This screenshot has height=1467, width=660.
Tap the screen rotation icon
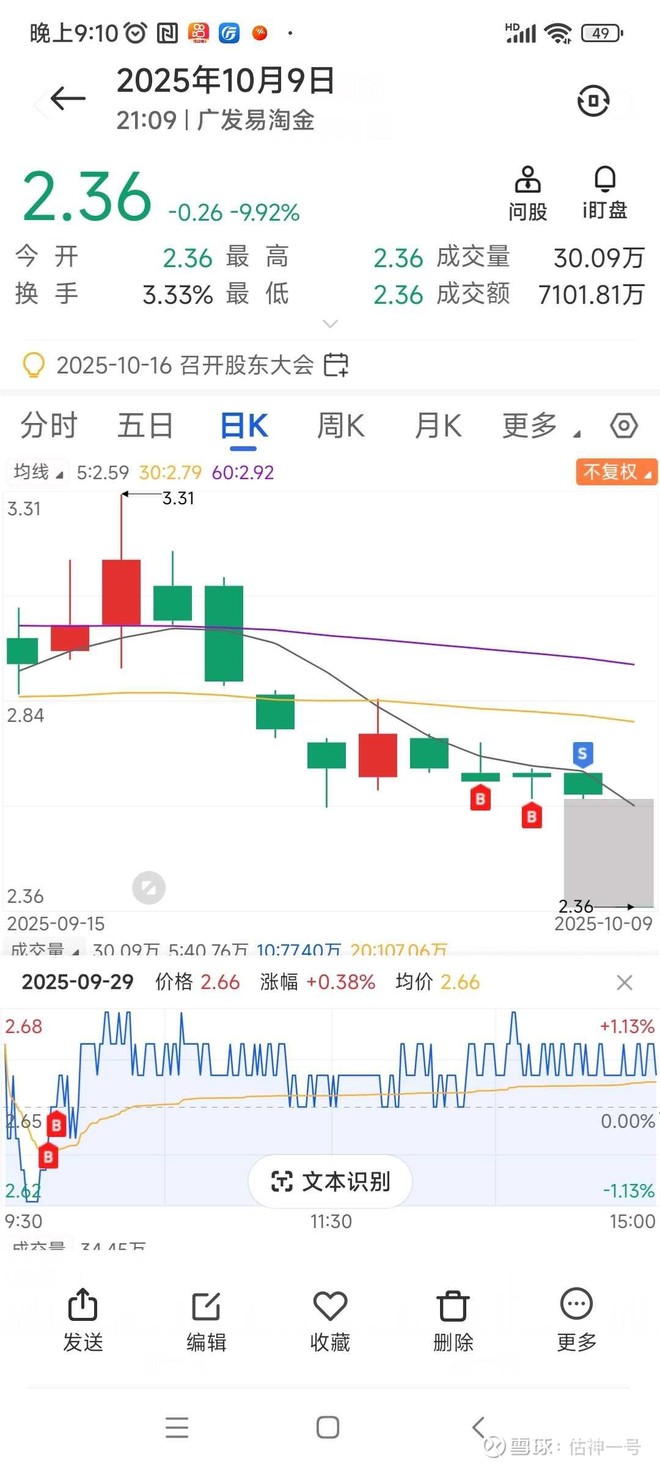coord(593,101)
